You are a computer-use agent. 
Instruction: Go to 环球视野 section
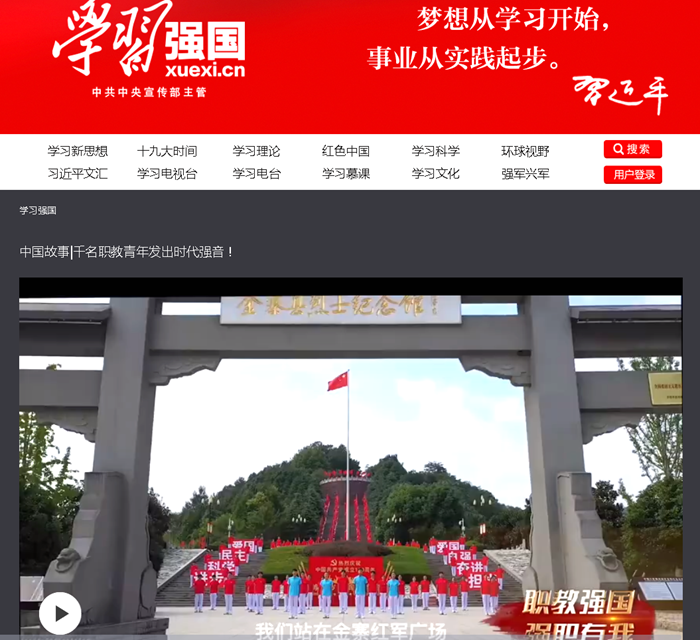(x=525, y=151)
